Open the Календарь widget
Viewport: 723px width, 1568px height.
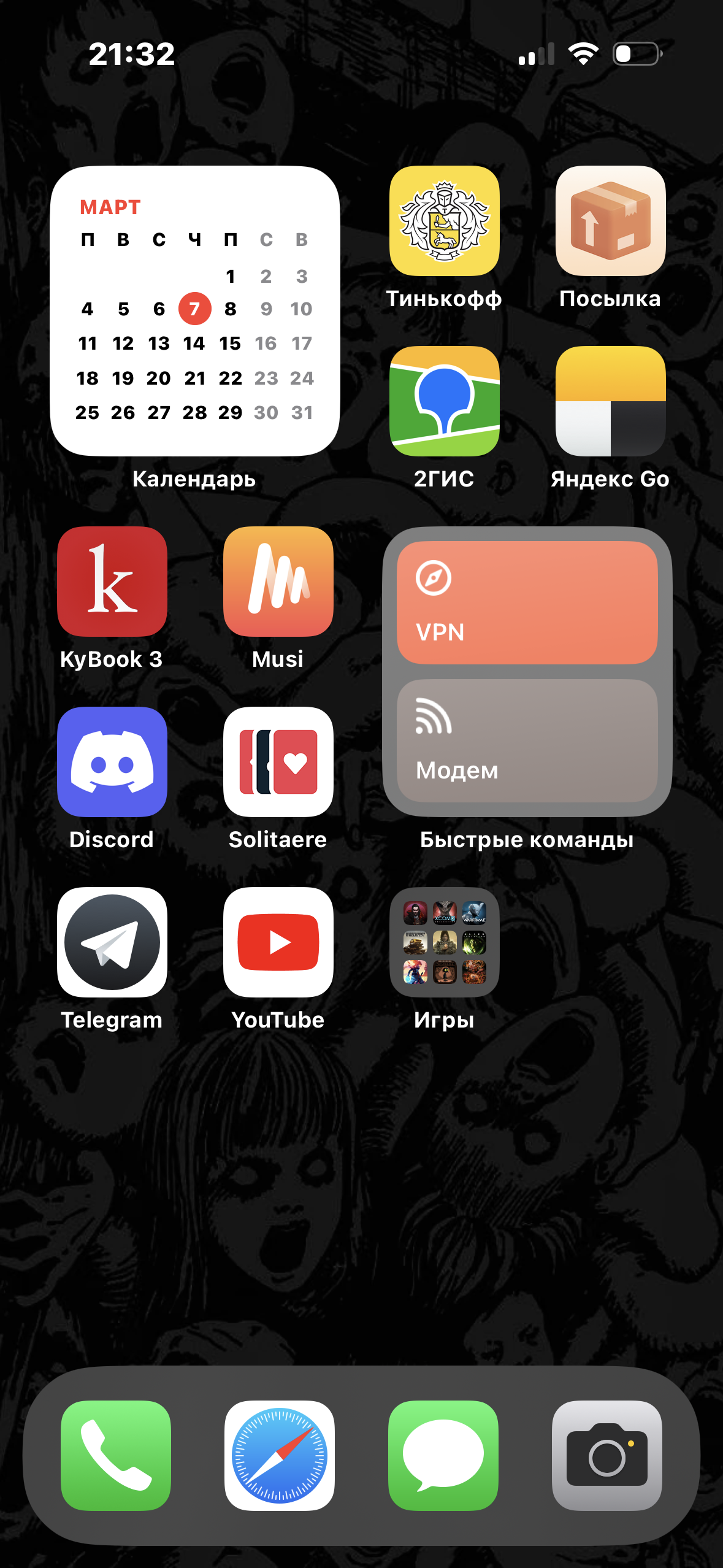195,311
